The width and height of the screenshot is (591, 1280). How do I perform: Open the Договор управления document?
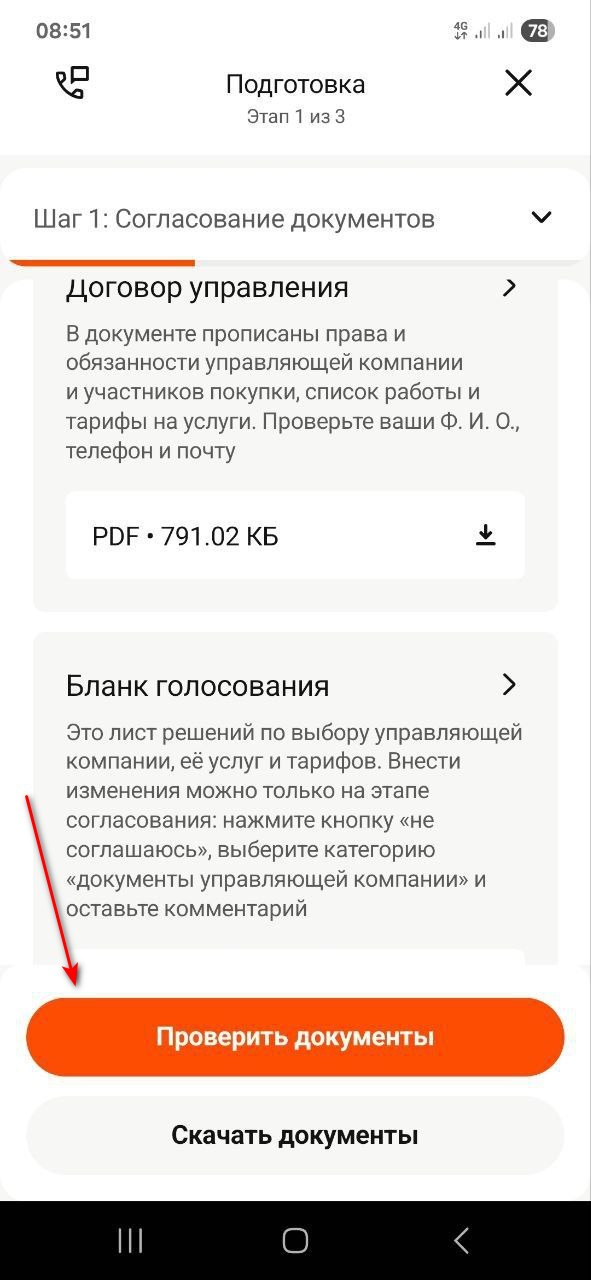pyautogui.click(x=295, y=288)
